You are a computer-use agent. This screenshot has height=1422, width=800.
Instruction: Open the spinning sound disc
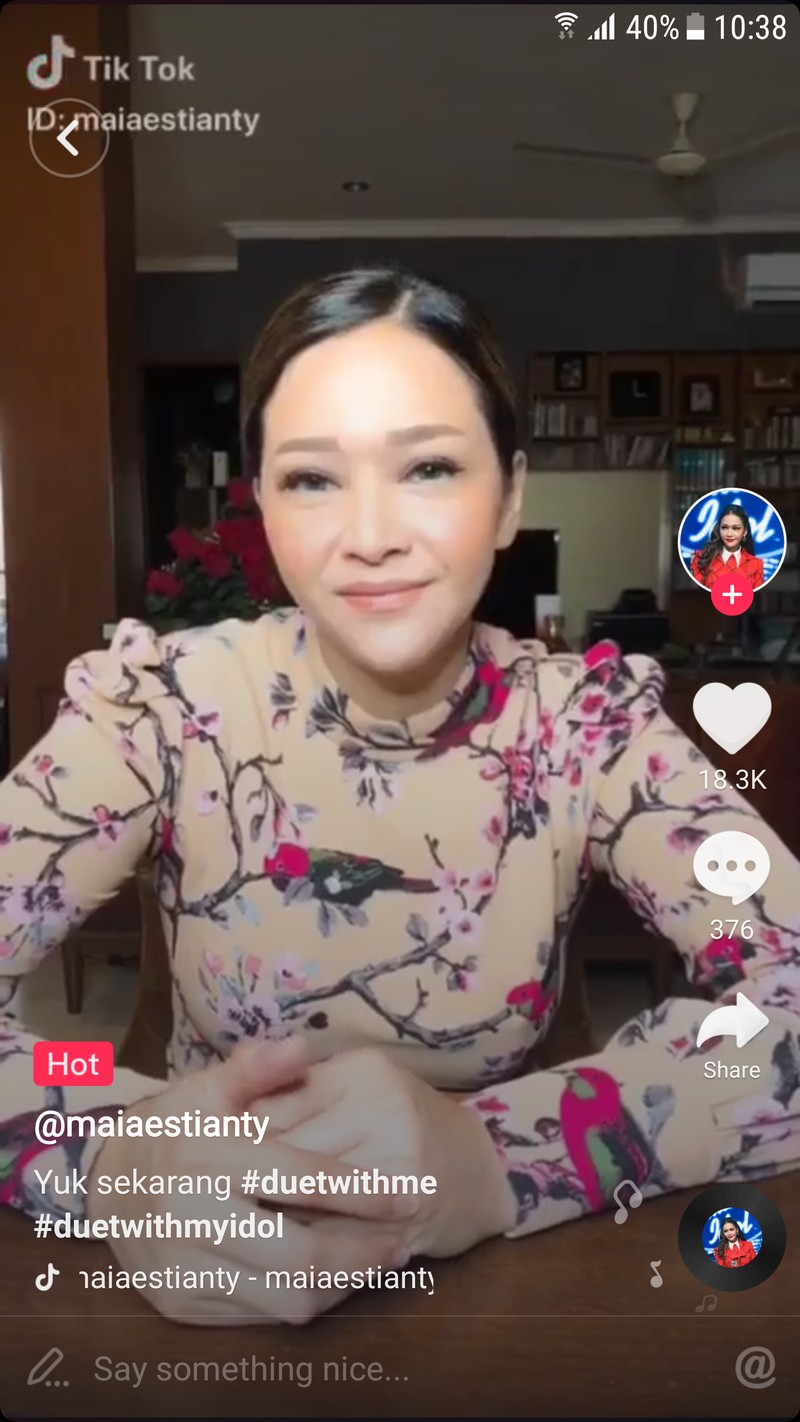pos(732,1237)
